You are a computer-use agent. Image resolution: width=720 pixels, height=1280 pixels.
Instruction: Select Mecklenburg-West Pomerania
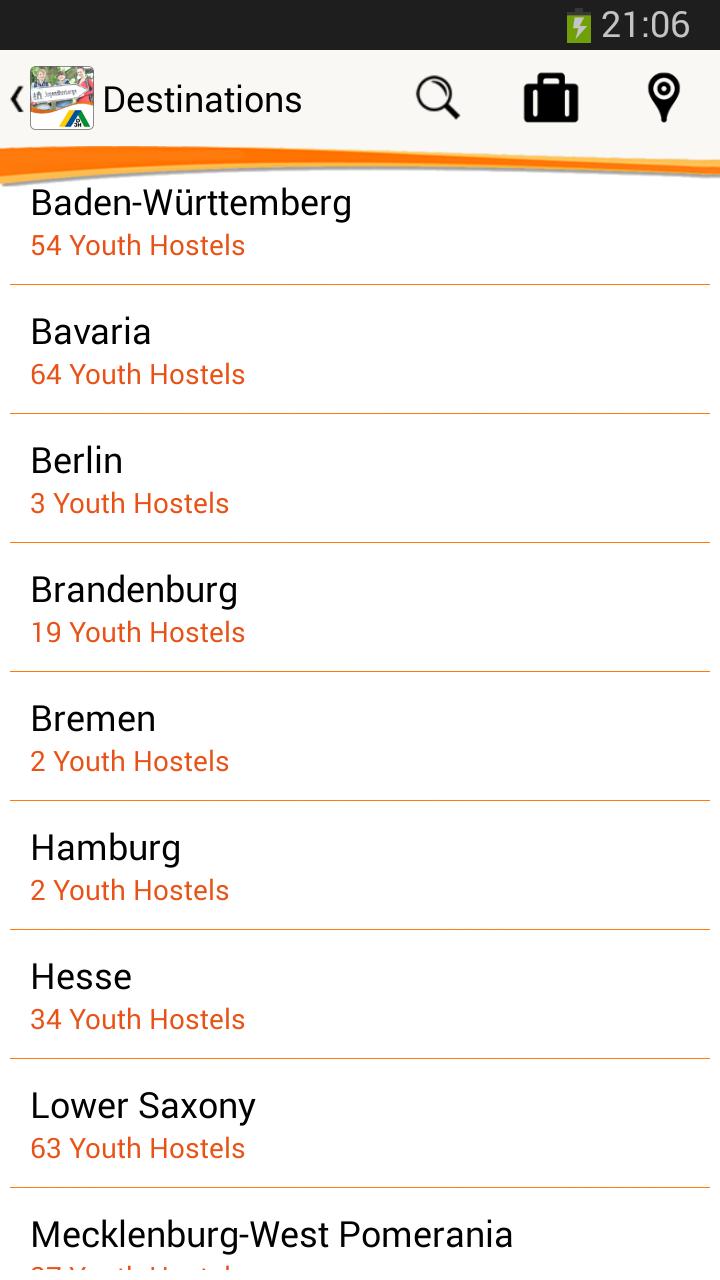click(x=272, y=1234)
